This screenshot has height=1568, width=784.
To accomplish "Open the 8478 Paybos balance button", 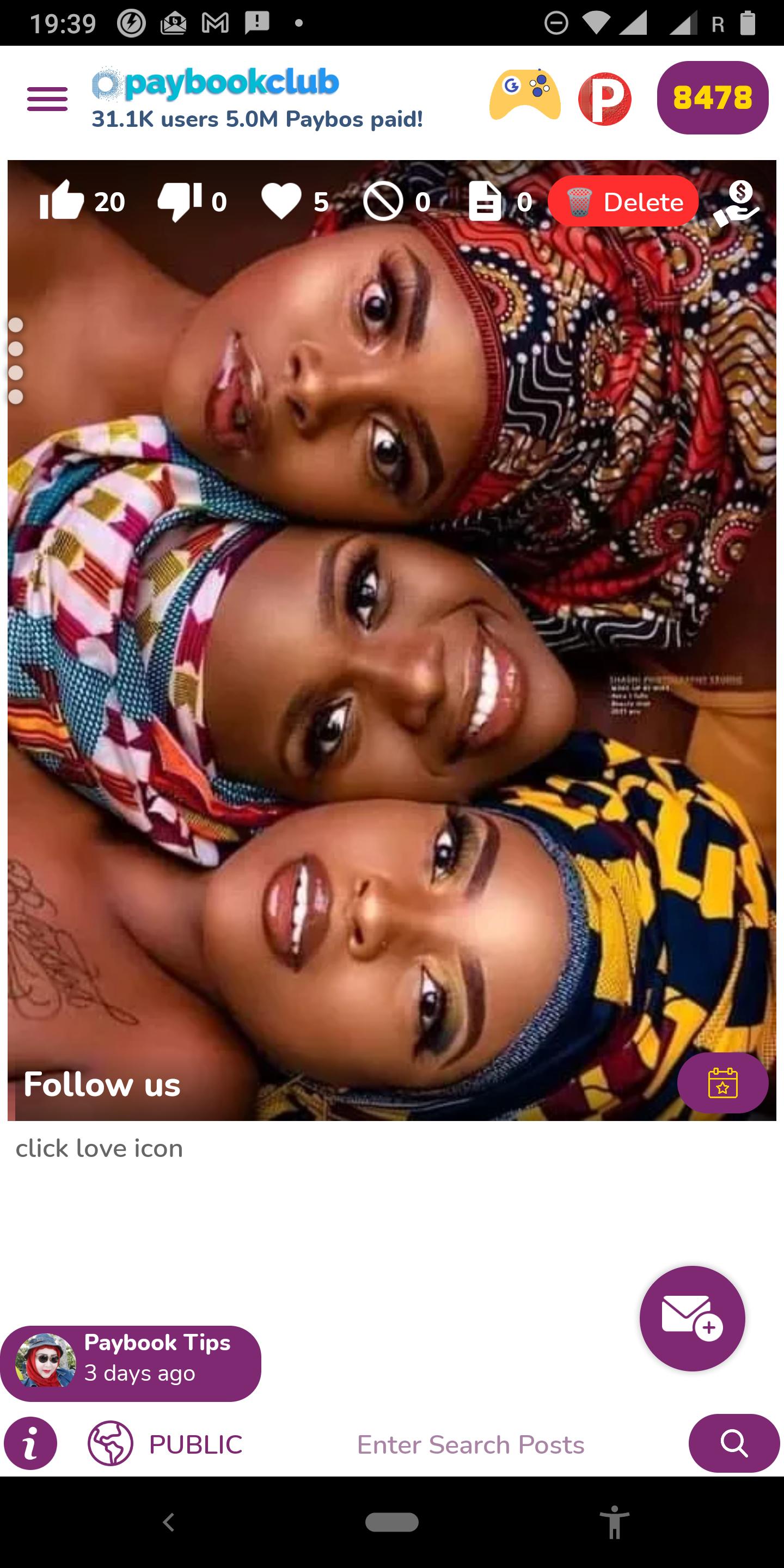I will (x=712, y=97).
